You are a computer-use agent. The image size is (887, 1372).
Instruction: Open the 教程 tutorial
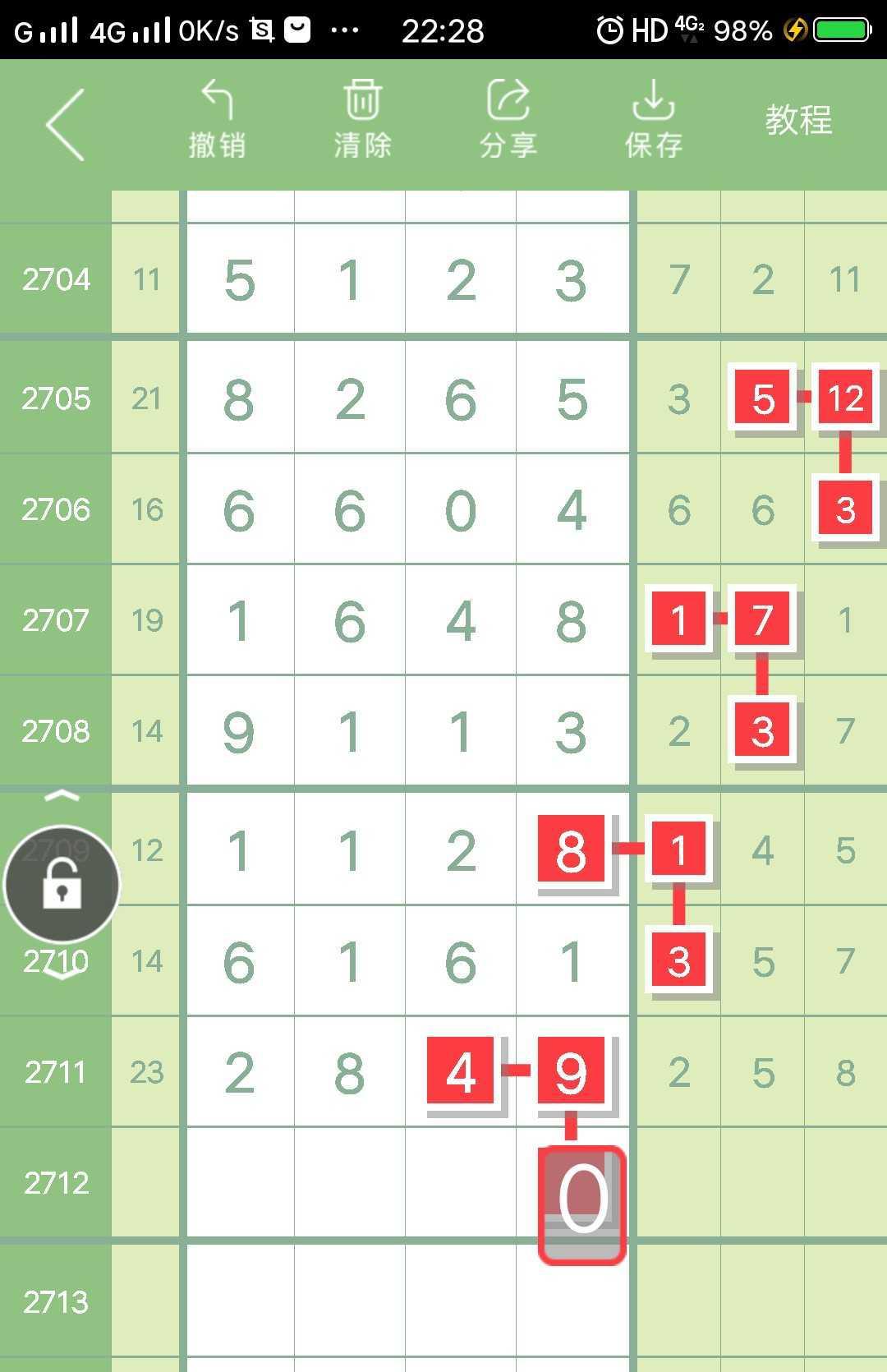[x=798, y=120]
